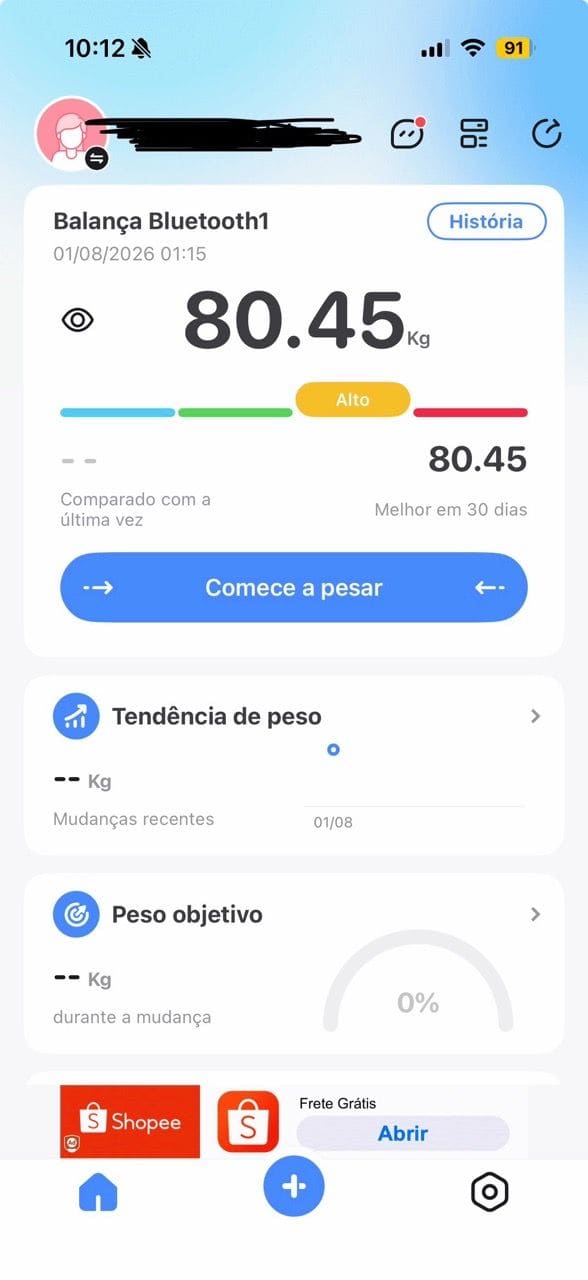588x1280 pixels.
Task: Tap the plus add button
Action: click(294, 1186)
